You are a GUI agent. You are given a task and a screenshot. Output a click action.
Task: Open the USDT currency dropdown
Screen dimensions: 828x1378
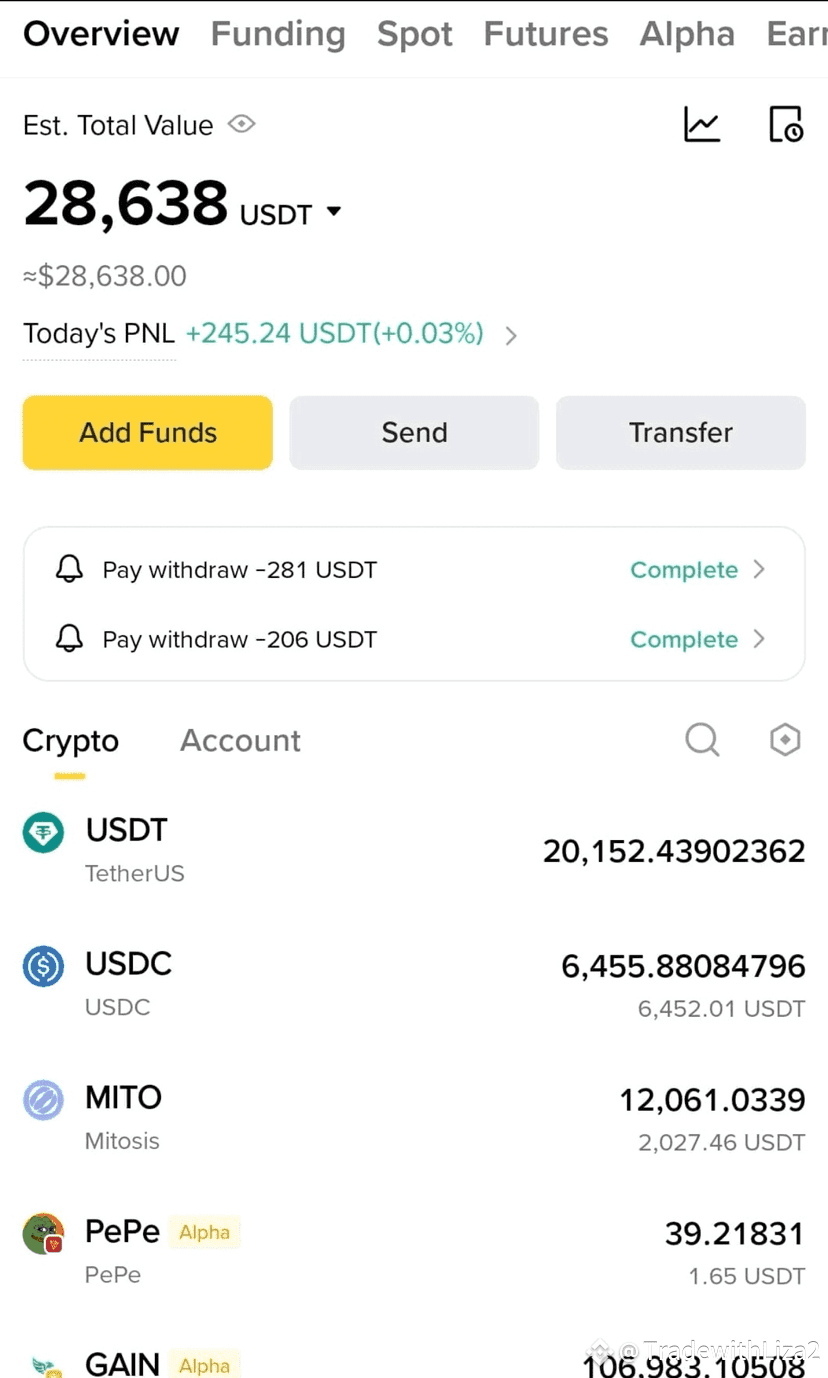[333, 211]
